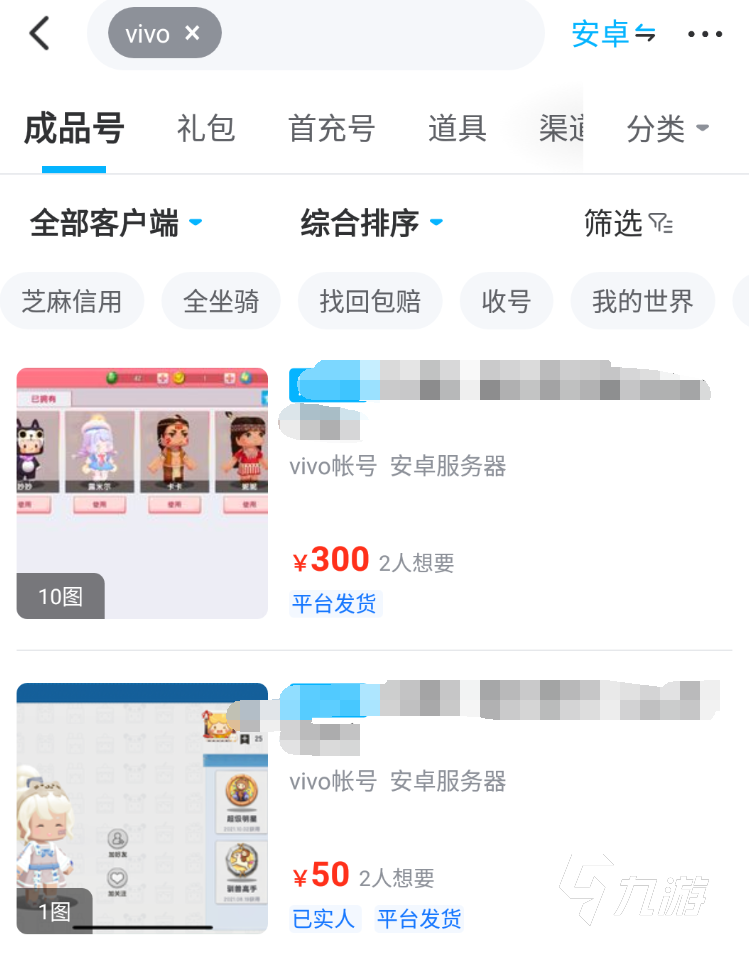Tap the 收号 chip

point(506,301)
